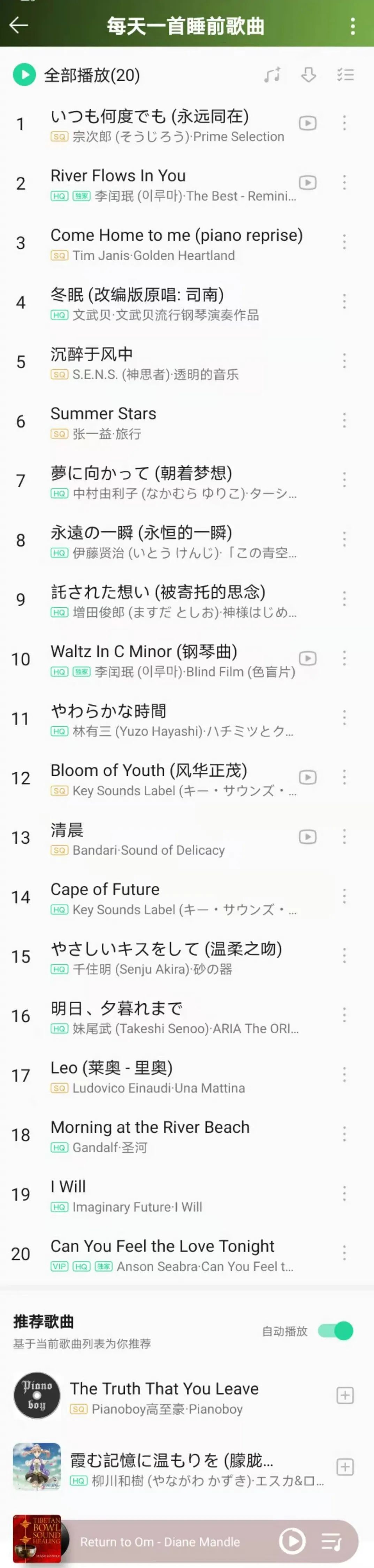Image resolution: width=374 pixels, height=1568 pixels.
Task: Play the song Come Home to me
Action: tap(176, 235)
